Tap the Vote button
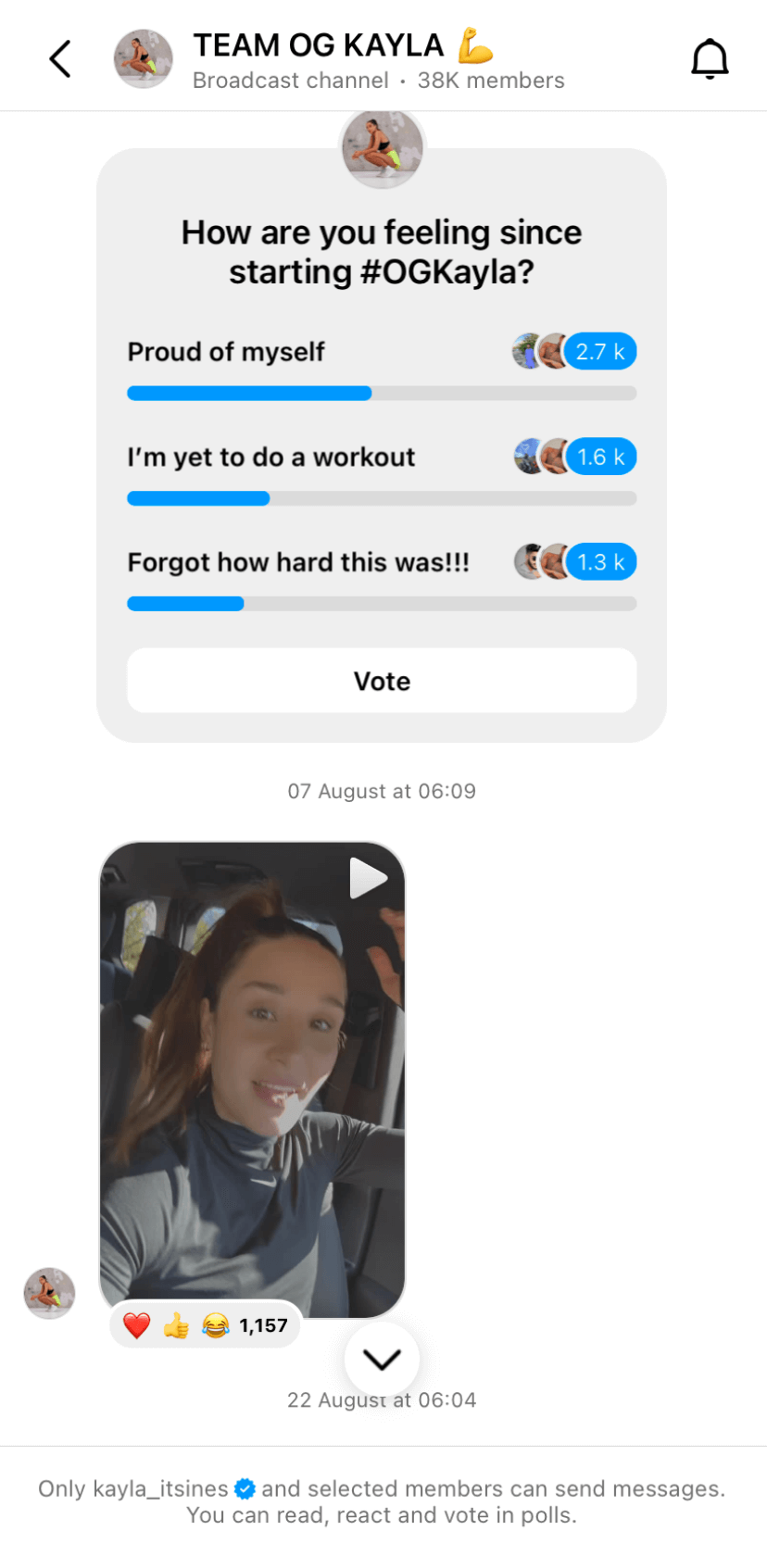The height and width of the screenshot is (1568, 767). click(x=382, y=681)
